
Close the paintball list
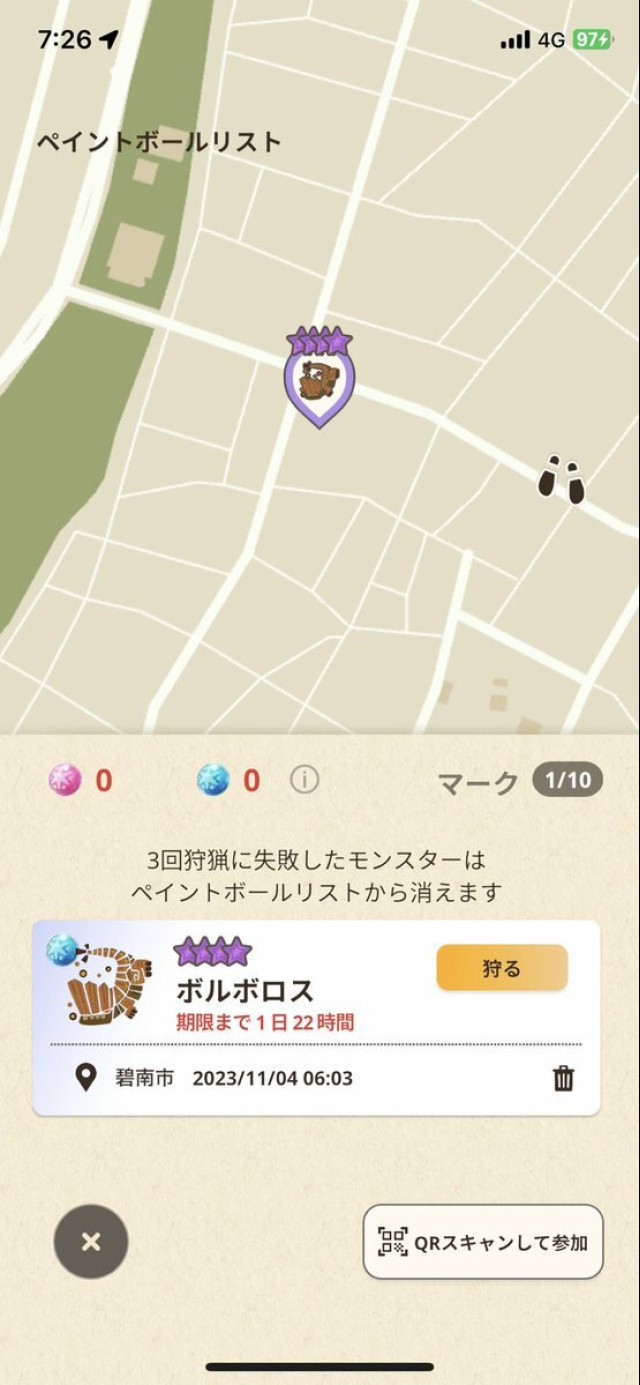pos(91,1241)
